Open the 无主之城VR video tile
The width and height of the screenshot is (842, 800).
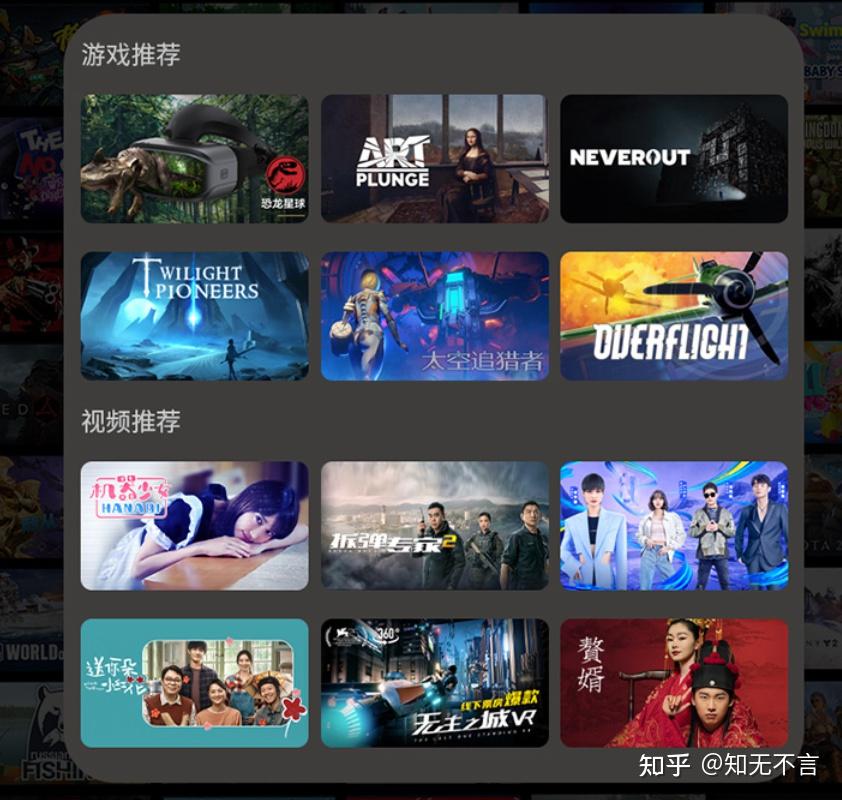click(434, 682)
